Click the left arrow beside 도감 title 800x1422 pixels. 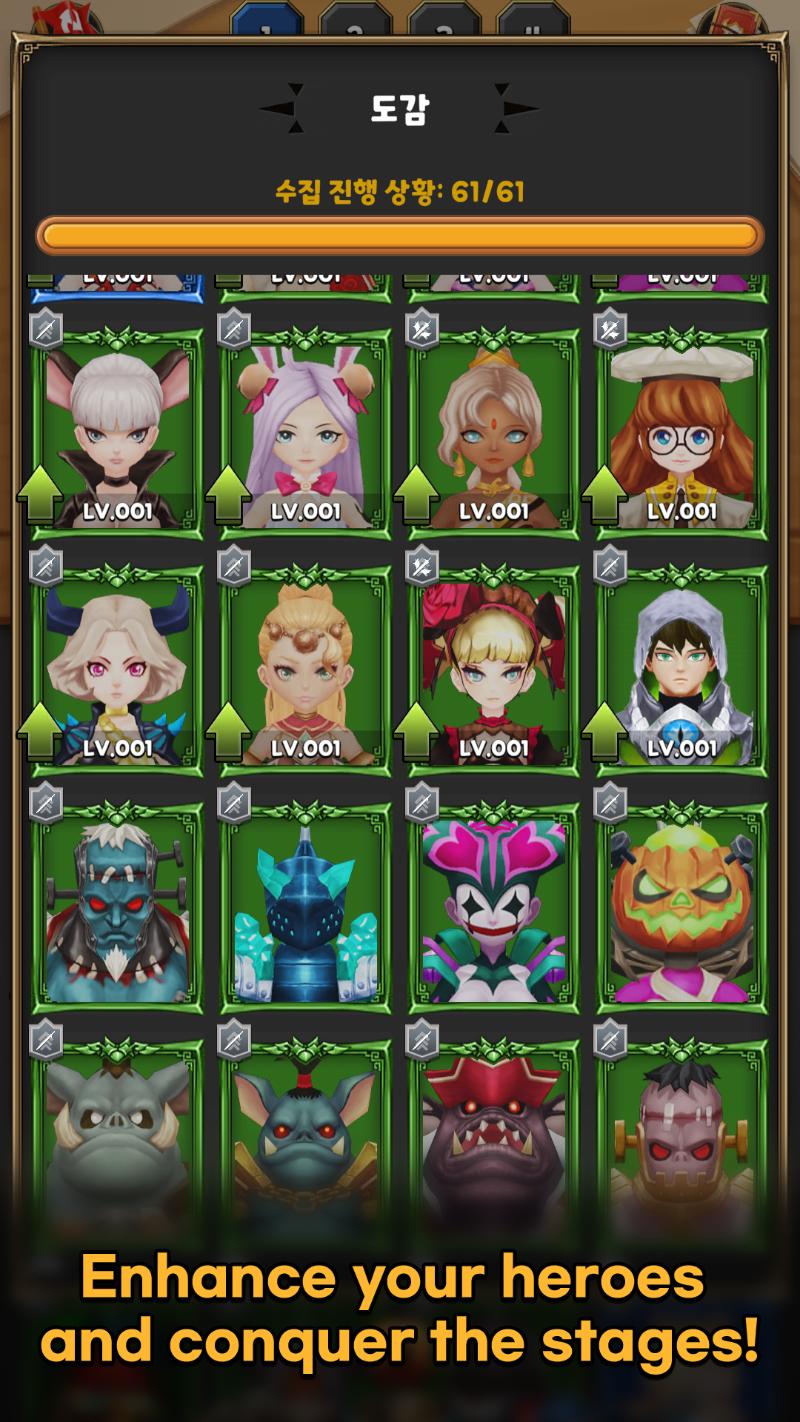tap(285, 113)
